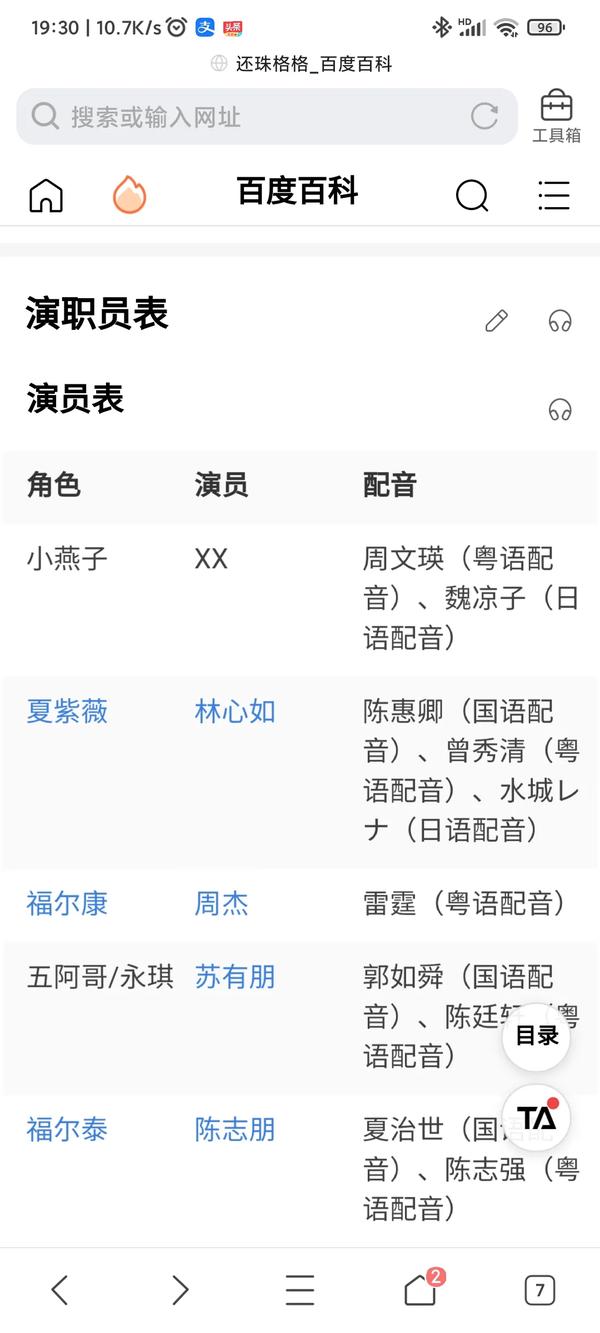Viewport: 600px width, 1333px height.
Task: Edit the 演职员表 section with pencil
Action: click(x=496, y=320)
